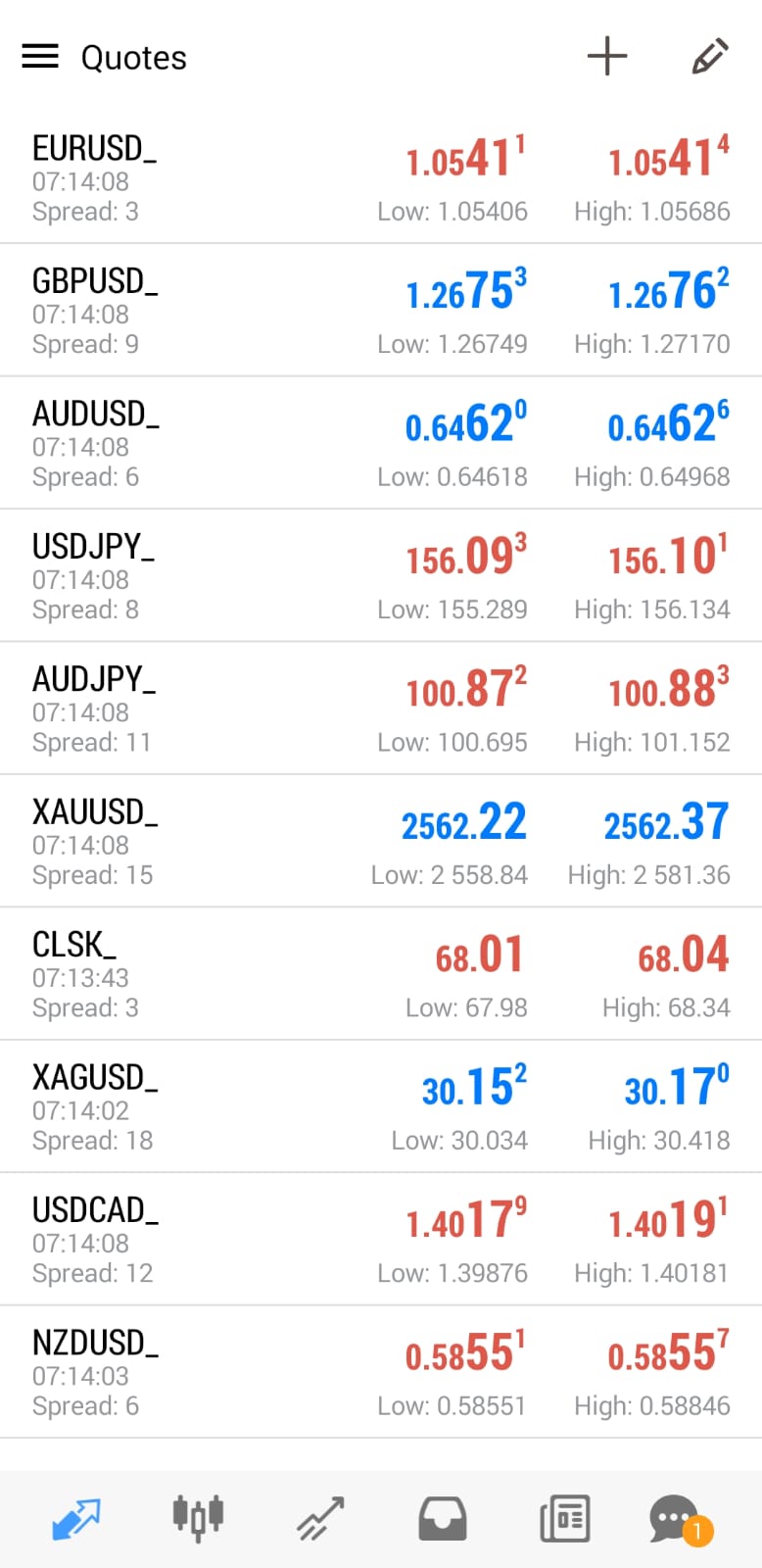Switch to the News tab
The image size is (762, 1568).
[565, 1518]
